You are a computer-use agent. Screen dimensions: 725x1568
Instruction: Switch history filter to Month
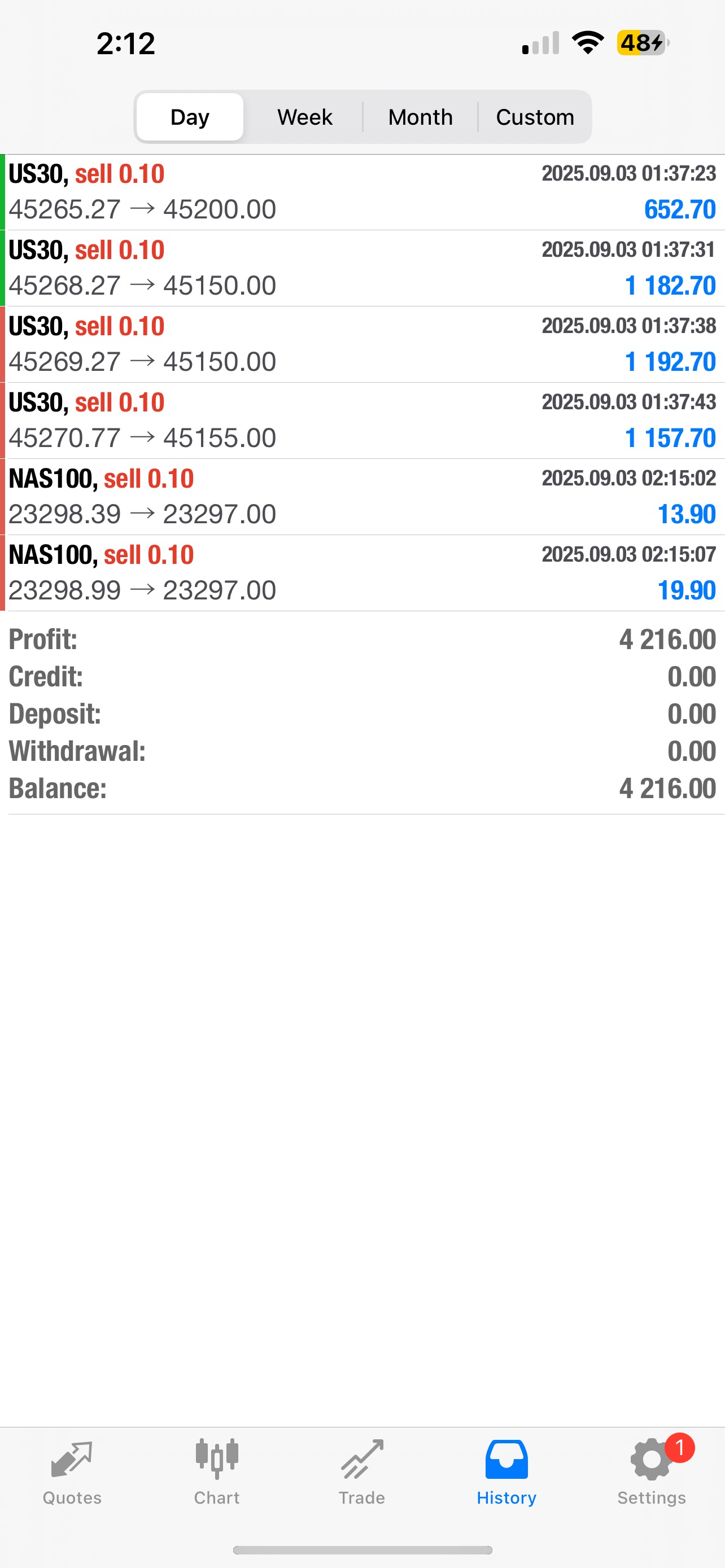click(421, 116)
